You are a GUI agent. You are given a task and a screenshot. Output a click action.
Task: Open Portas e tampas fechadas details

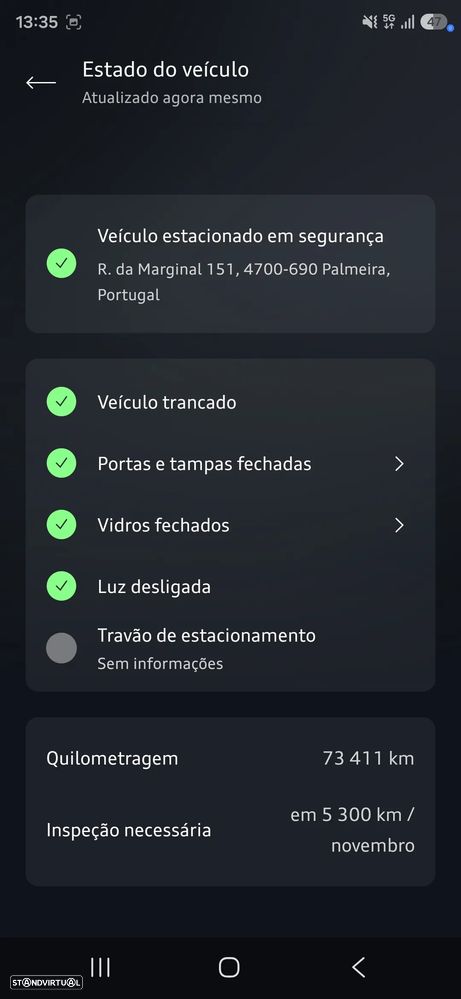(x=230, y=464)
